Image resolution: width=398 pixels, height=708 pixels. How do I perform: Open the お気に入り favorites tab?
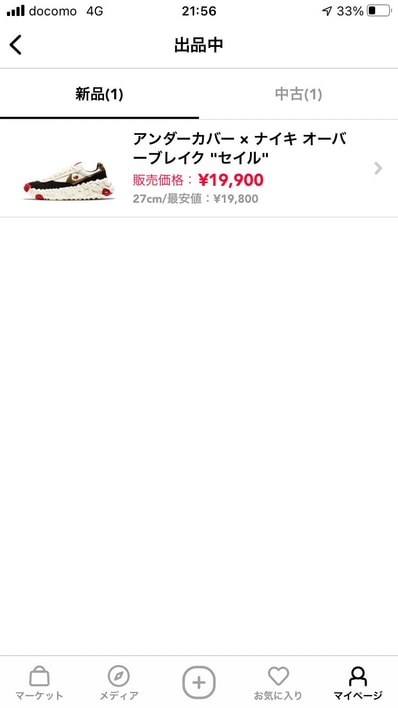(278, 683)
